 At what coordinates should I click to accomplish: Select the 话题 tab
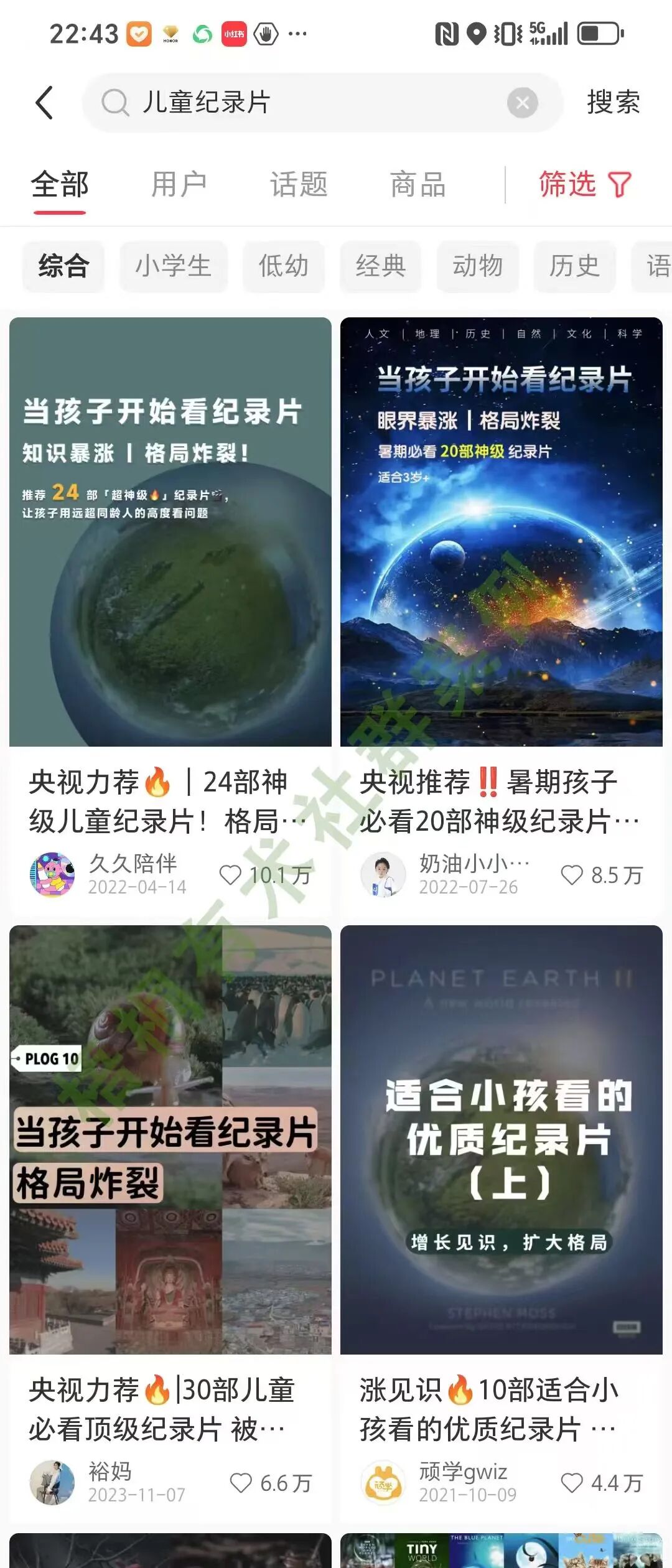[297, 185]
